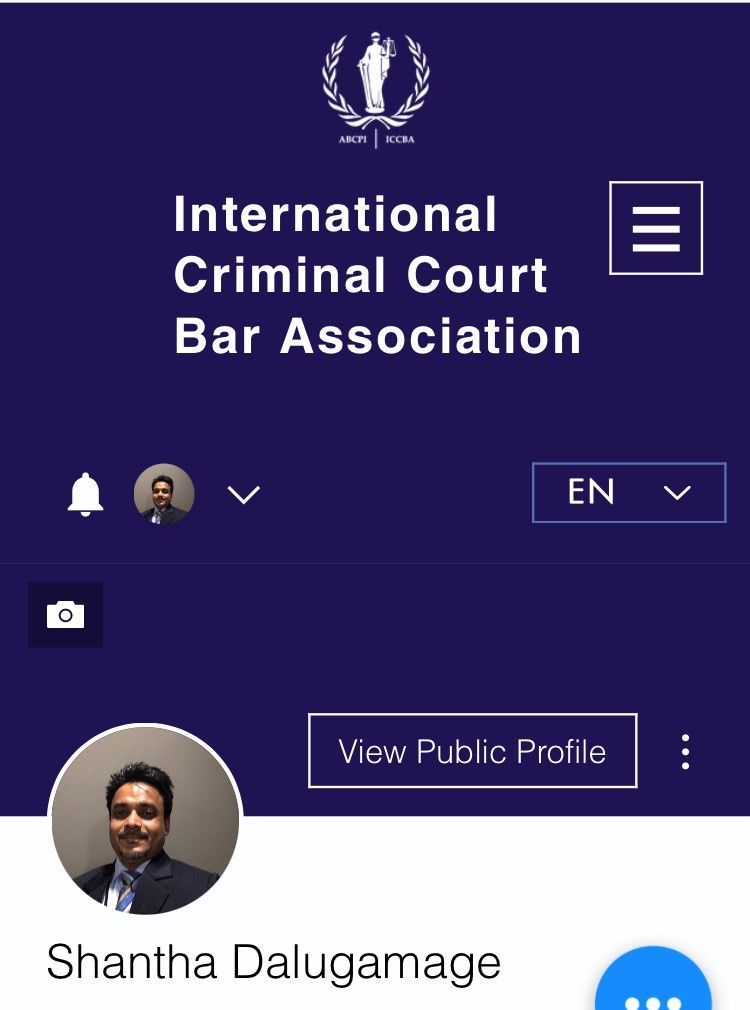The width and height of the screenshot is (750, 1010).
Task: Open the three-dot profile options menu
Action: (685, 751)
